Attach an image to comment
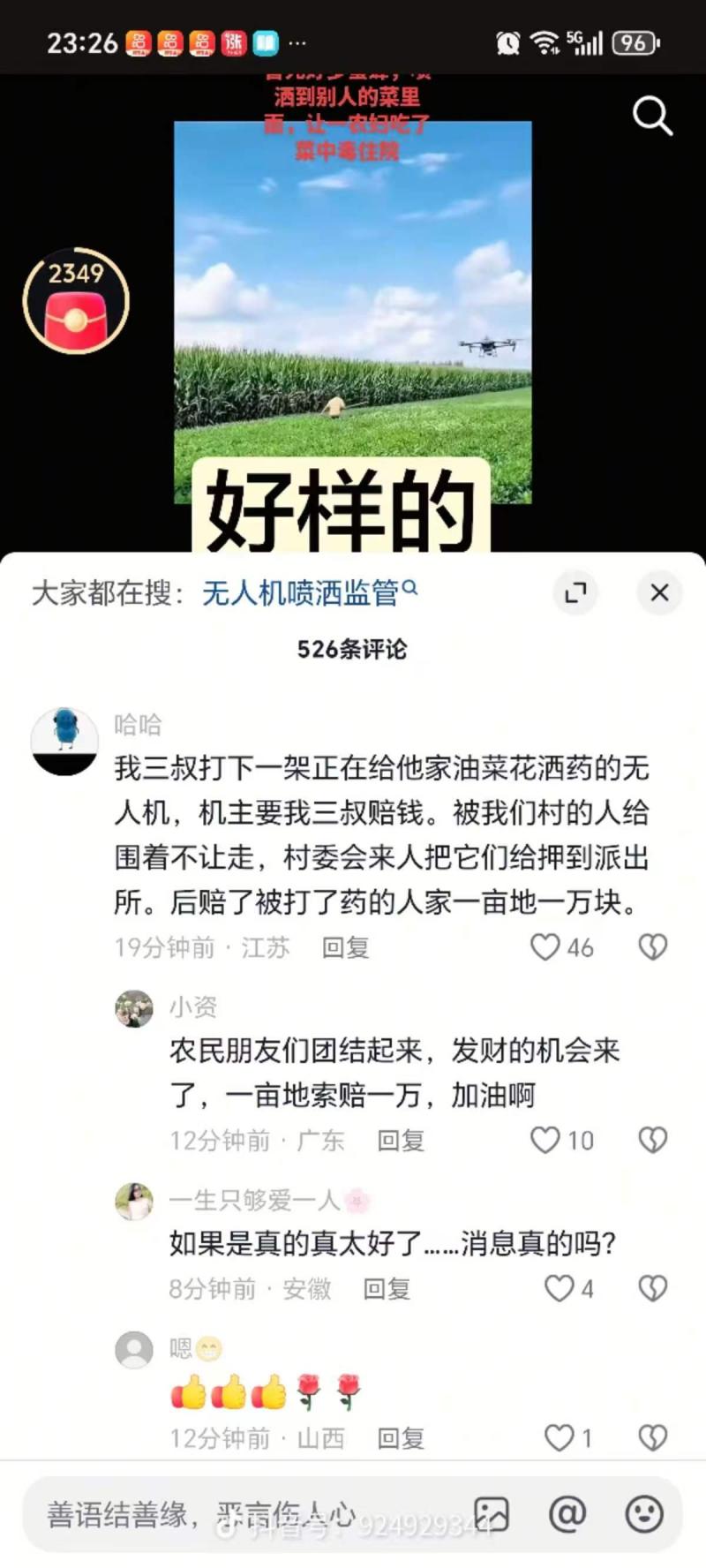706x1568 pixels. (x=492, y=1515)
